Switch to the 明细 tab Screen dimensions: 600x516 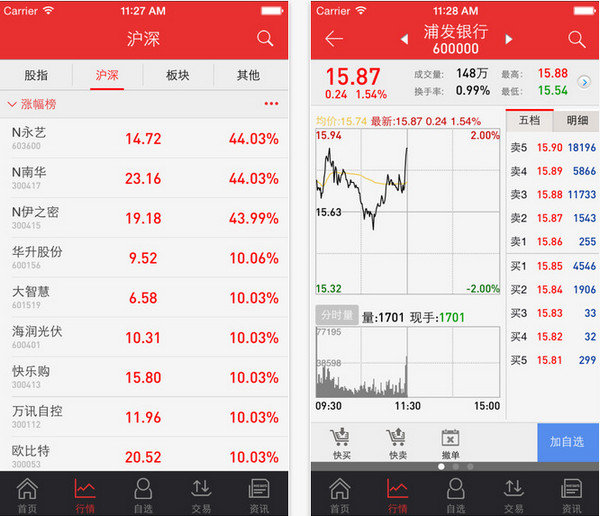[577, 121]
